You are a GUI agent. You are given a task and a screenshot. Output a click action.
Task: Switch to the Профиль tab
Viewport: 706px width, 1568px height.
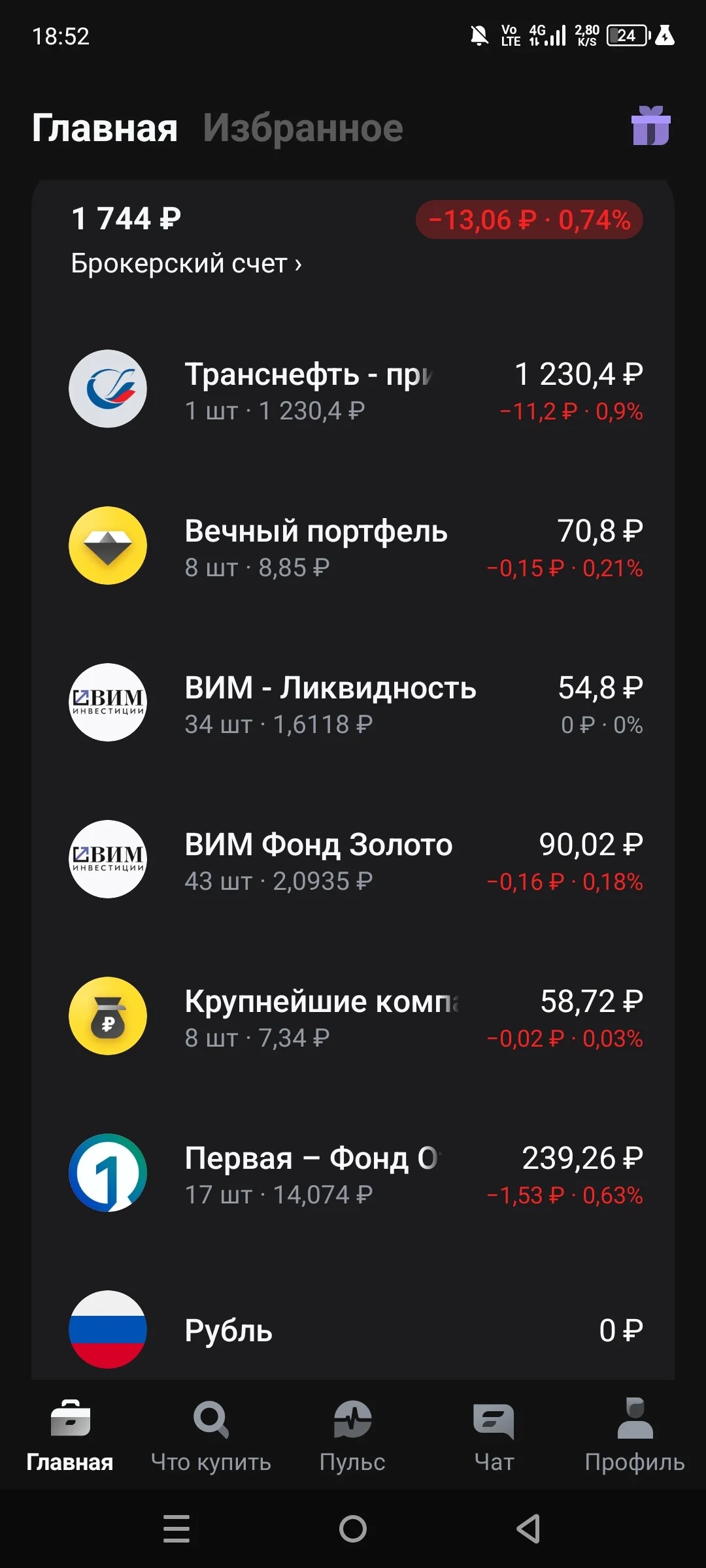tap(635, 1437)
